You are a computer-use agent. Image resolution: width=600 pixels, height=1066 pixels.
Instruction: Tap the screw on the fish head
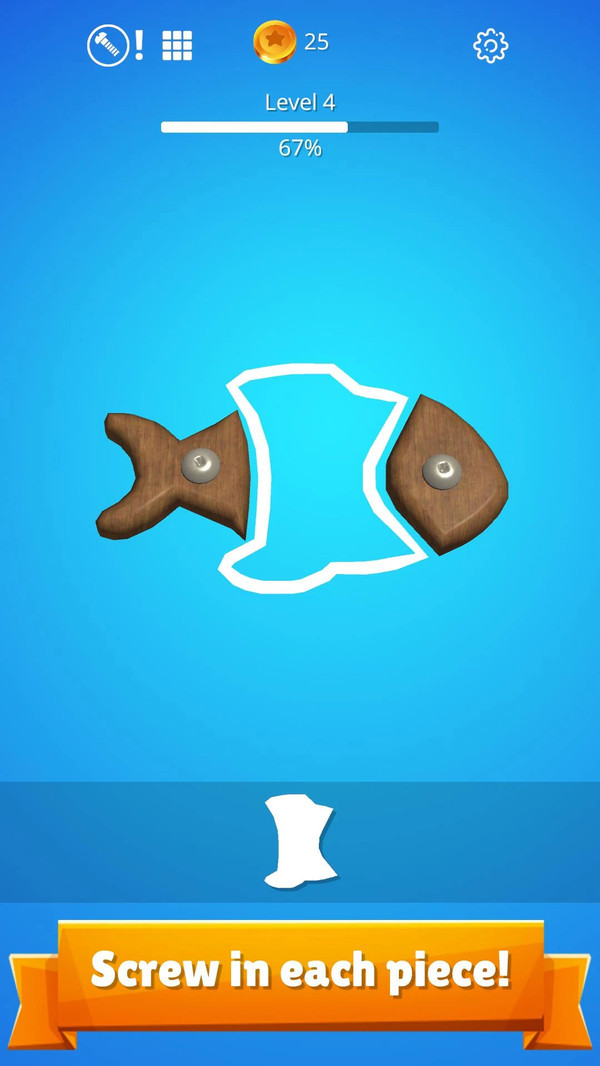(x=440, y=469)
